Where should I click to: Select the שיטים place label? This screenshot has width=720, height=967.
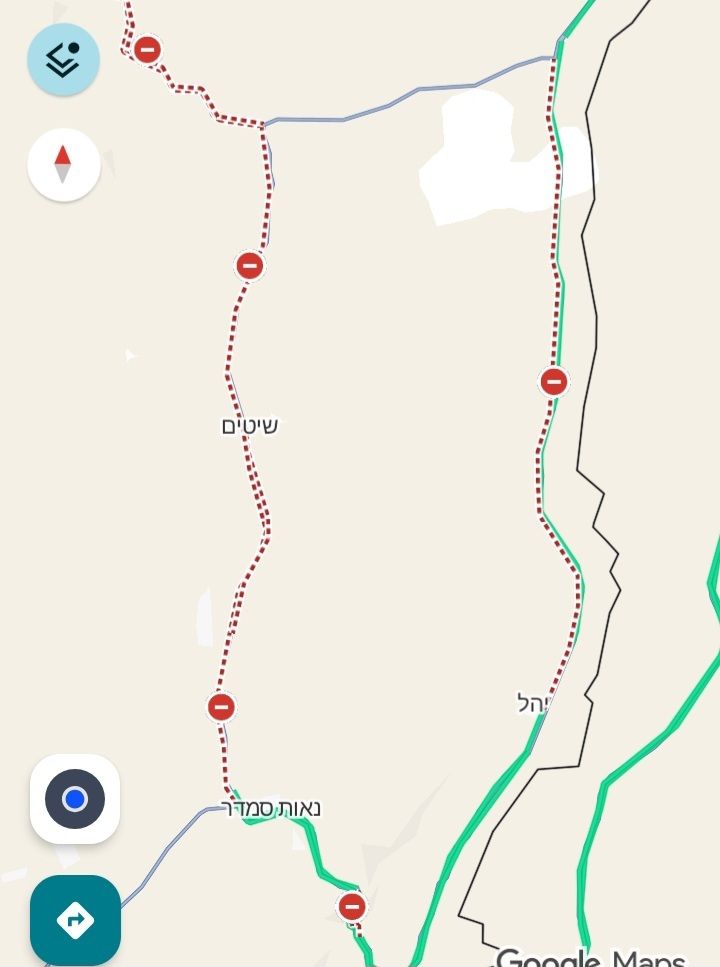point(250,426)
